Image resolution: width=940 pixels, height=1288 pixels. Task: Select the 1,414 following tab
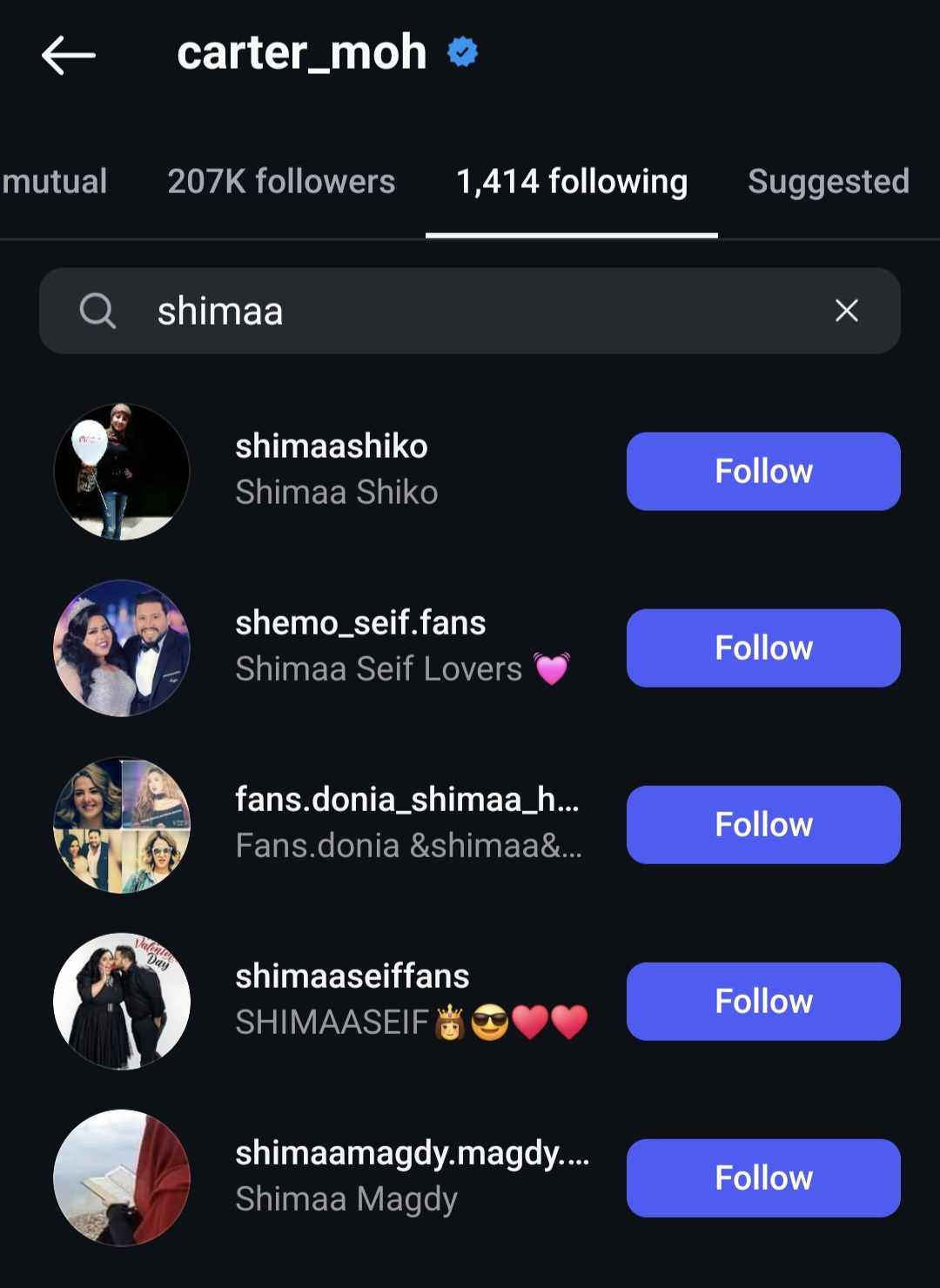(x=572, y=182)
